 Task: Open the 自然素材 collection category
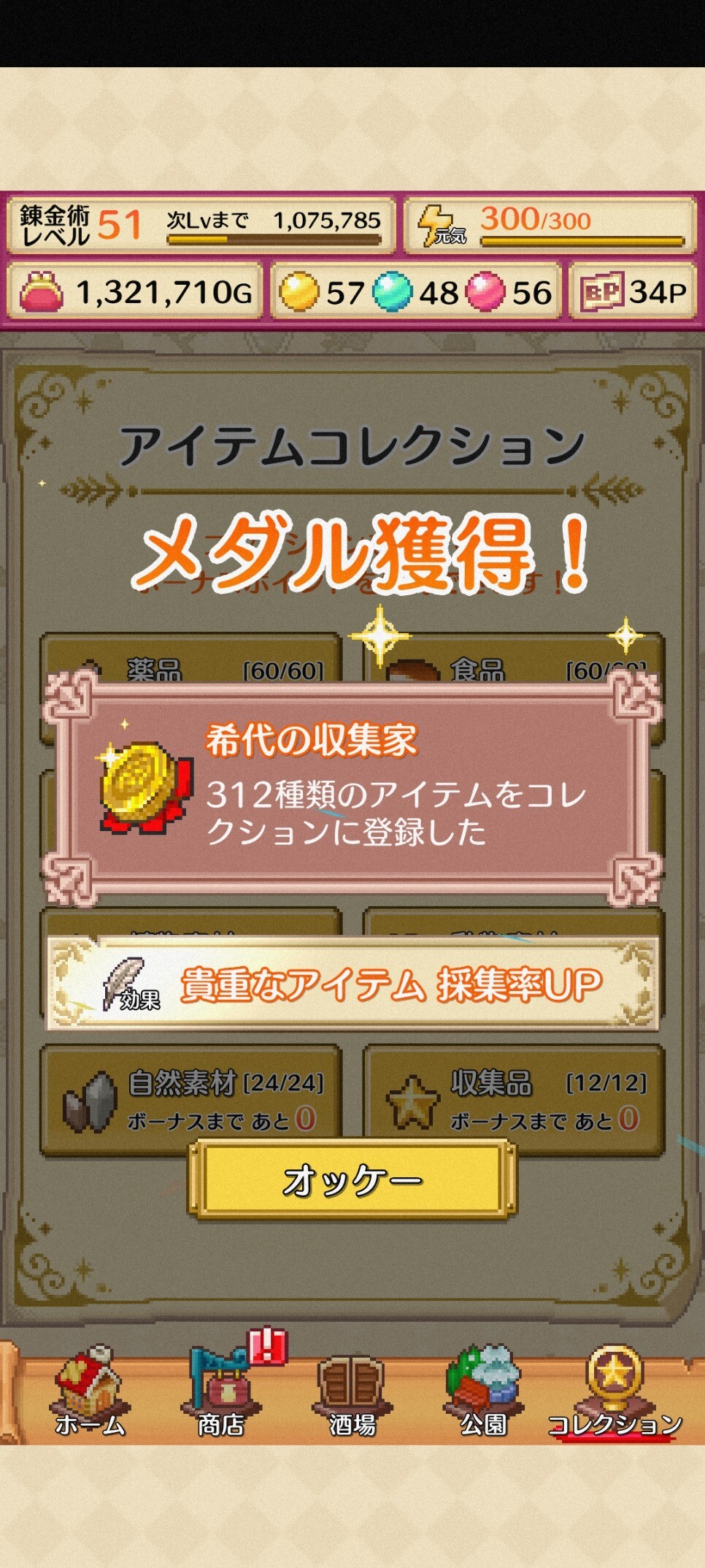[191, 1100]
